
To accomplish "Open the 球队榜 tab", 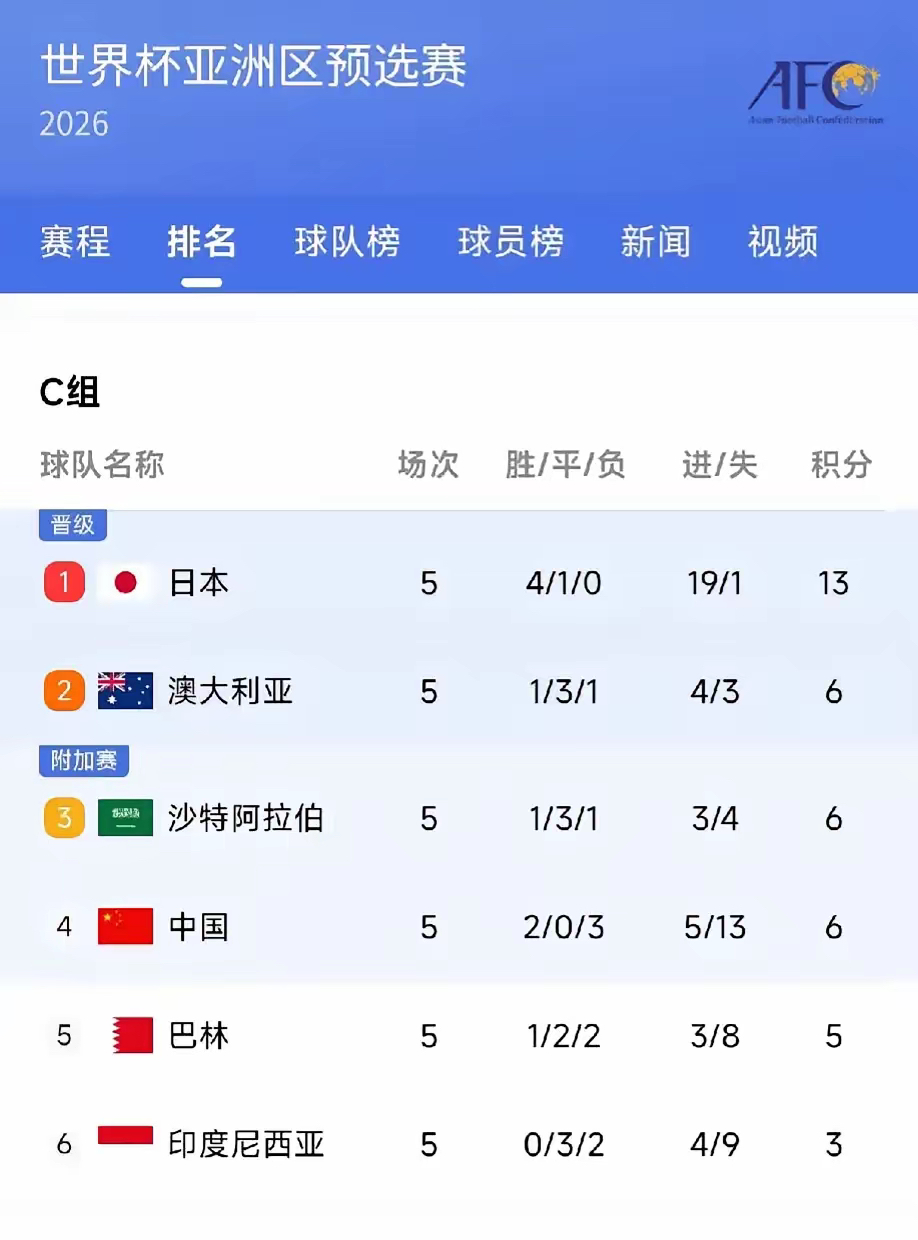I will [347, 242].
